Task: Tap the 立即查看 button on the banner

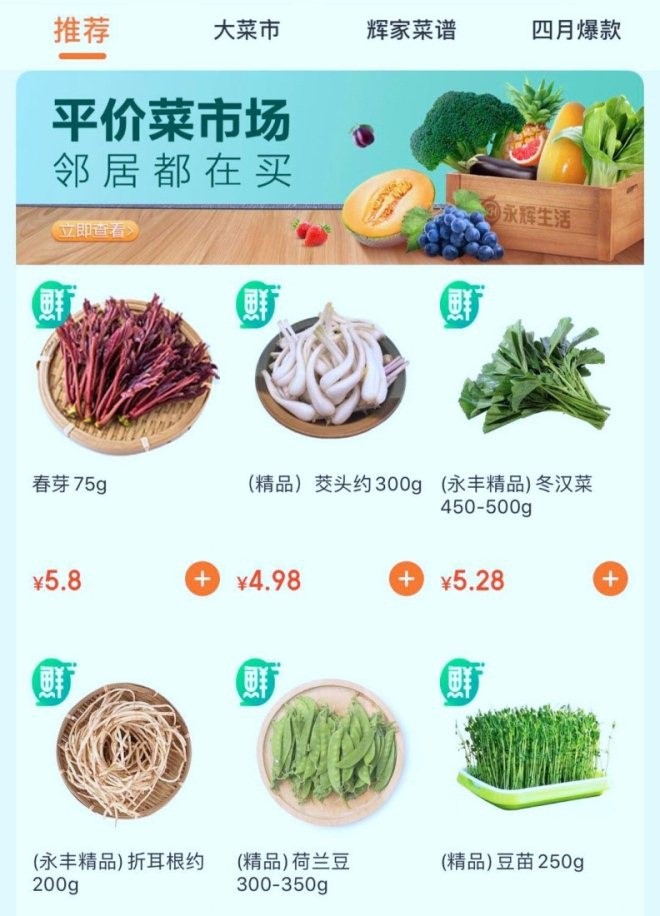Action: 94,231
